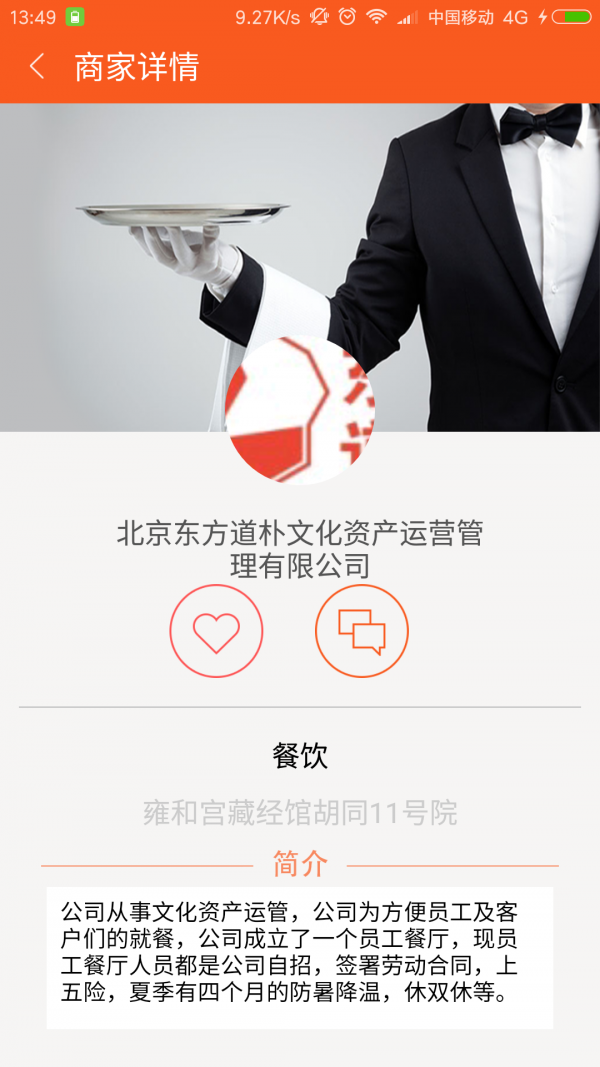Go back from merchant details page
Viewport: 600px width, 1067px height.
coord(37,67)
